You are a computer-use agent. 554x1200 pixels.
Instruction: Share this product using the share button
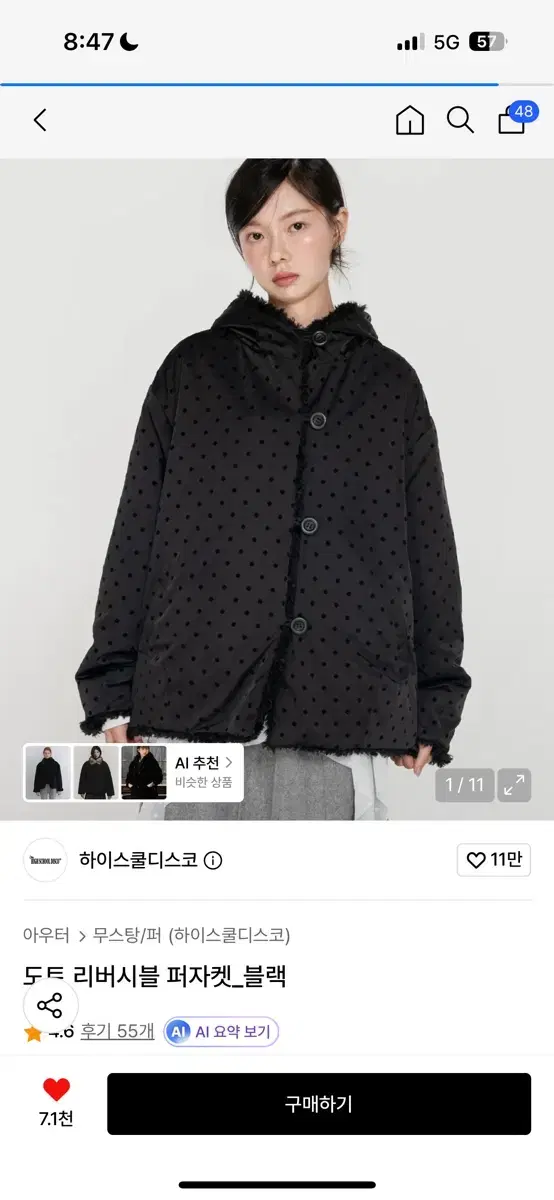(50, 1005)
